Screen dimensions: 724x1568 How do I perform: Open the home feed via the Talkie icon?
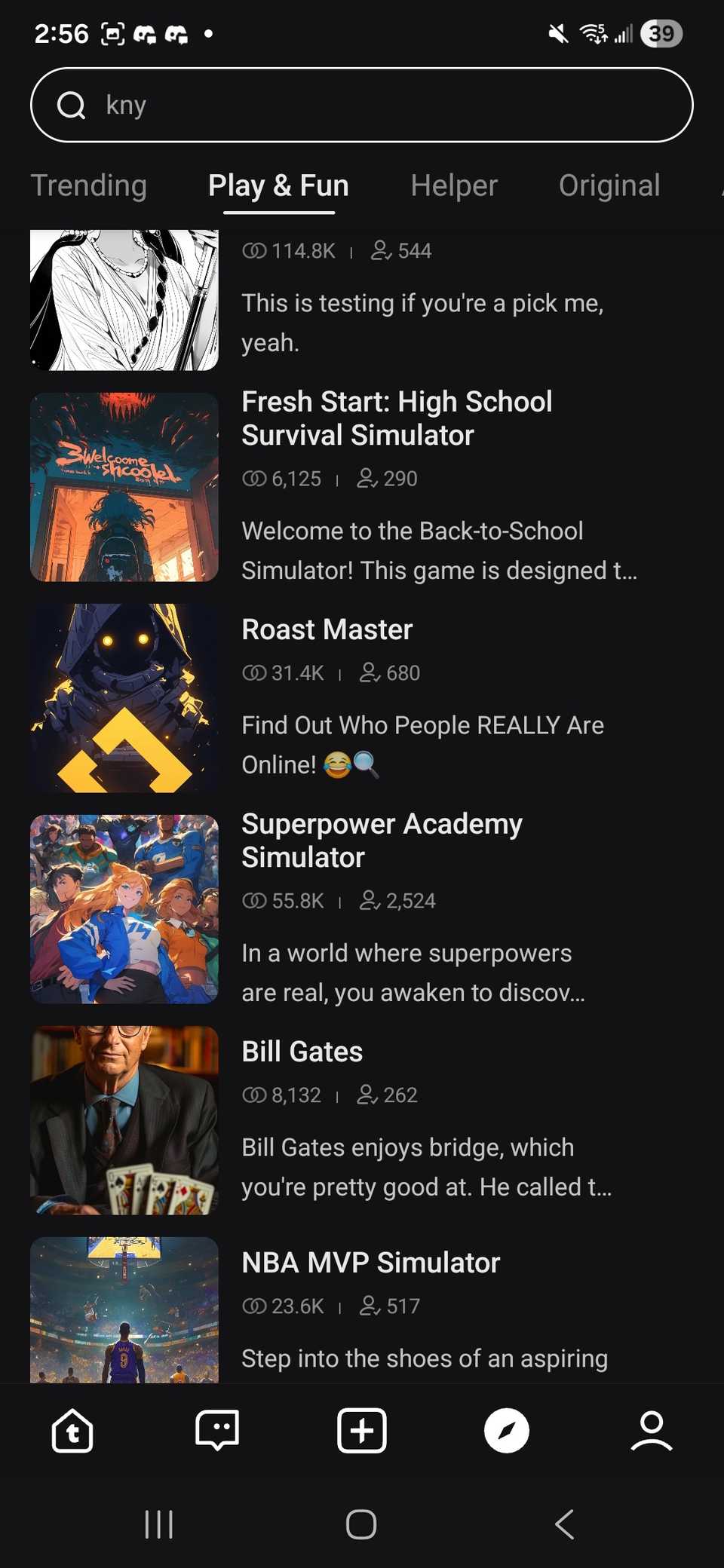71,1430
